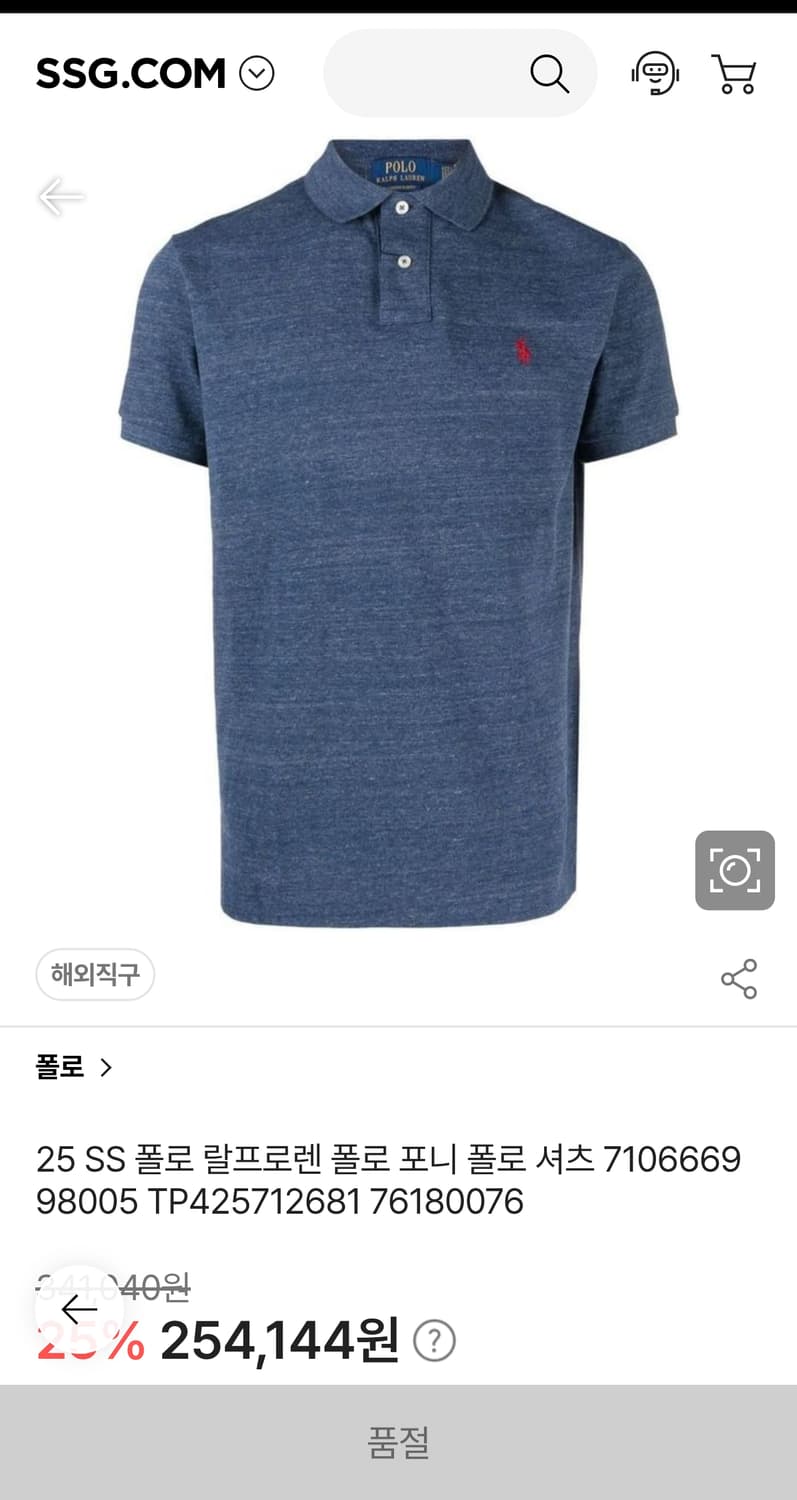Select the 해외직구 badge

coord(94,974)
